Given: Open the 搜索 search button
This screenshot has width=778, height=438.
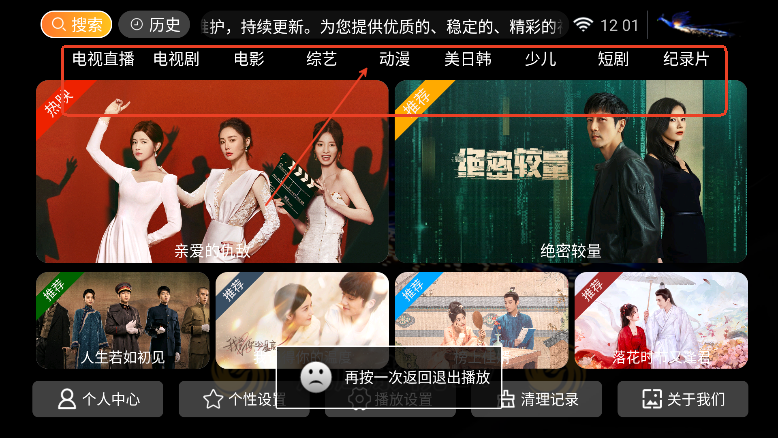Looking at the screenshot, I should (x=76, y=24).
